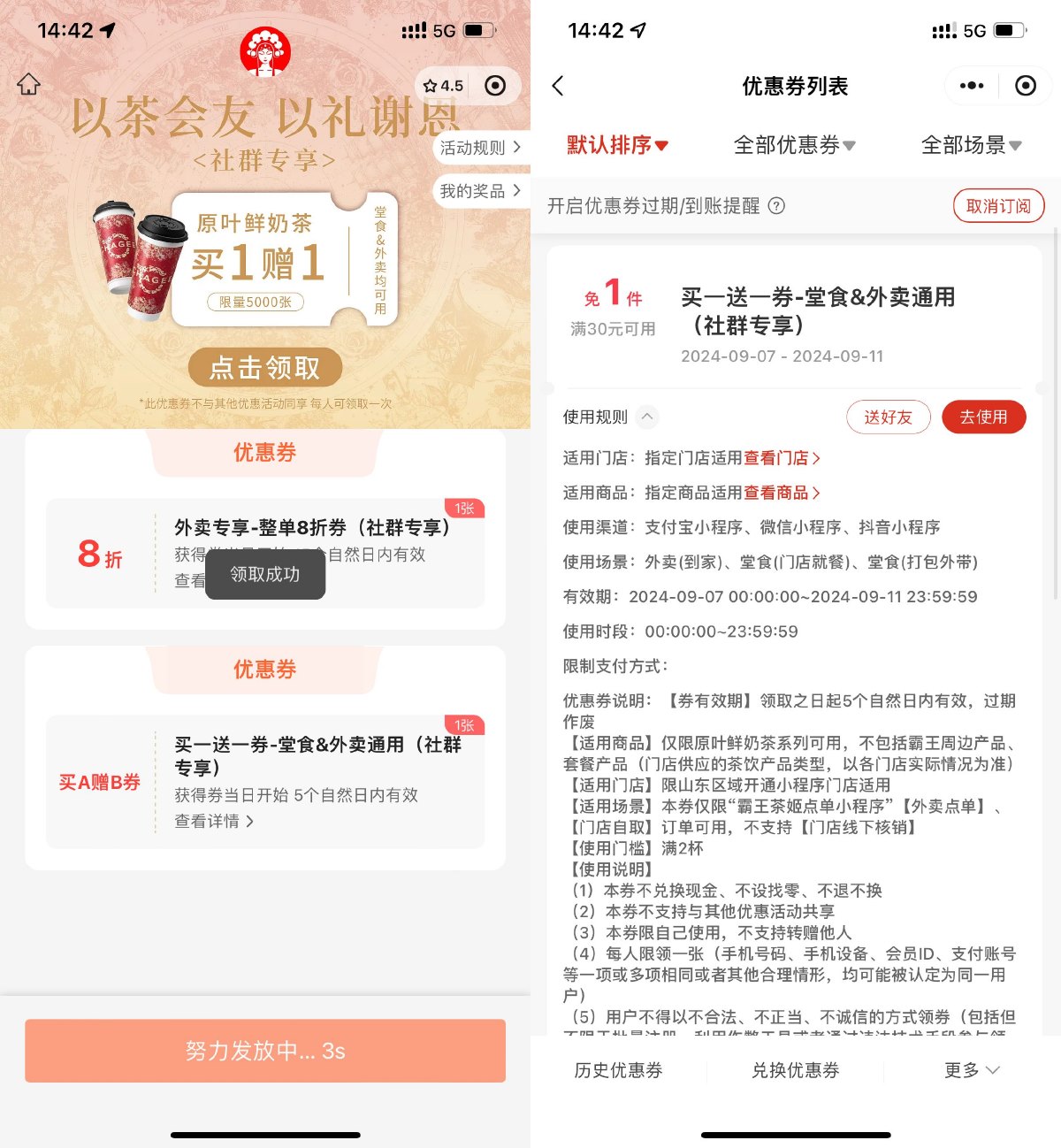Viewport: 1061px width, 1148px height.
Task: Expand the 更多 menu
Action: tap(971, 1070)
